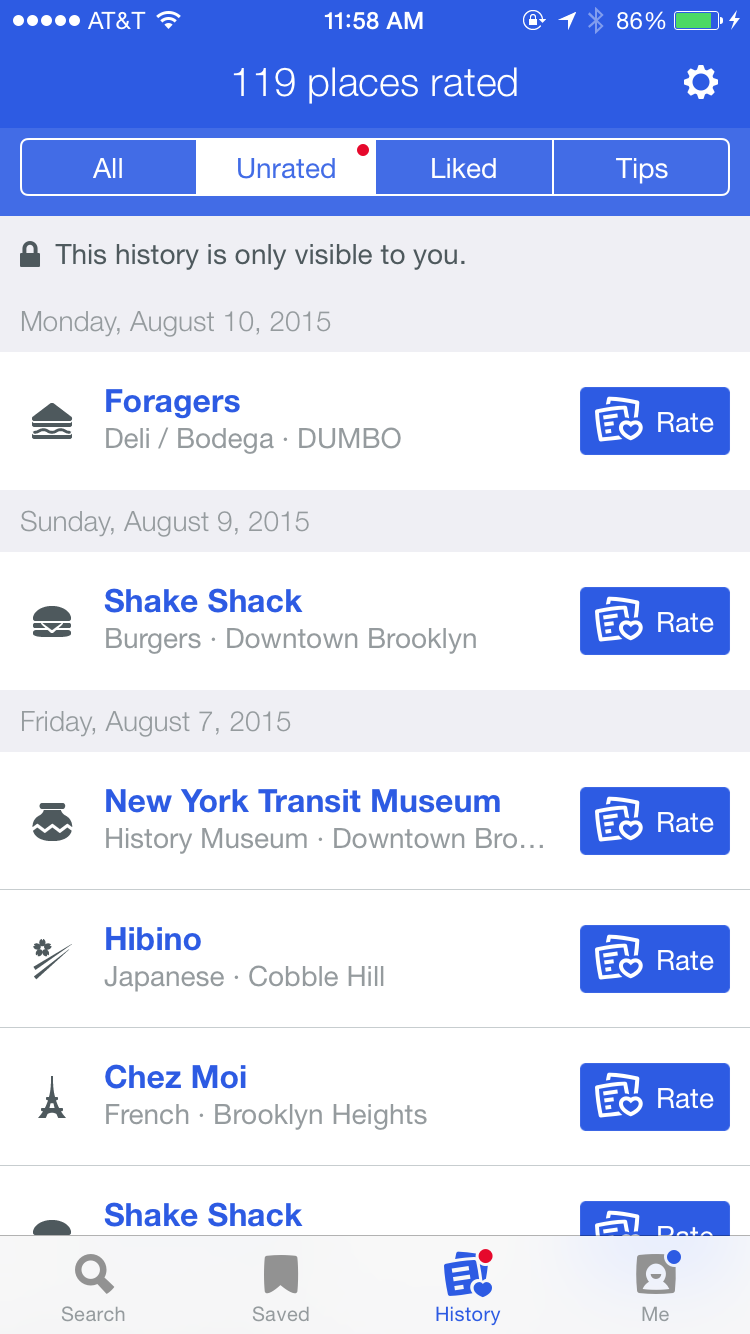750x1334 pixels.
Task: Switch to the Me tab
Action: coord(656,1288)
